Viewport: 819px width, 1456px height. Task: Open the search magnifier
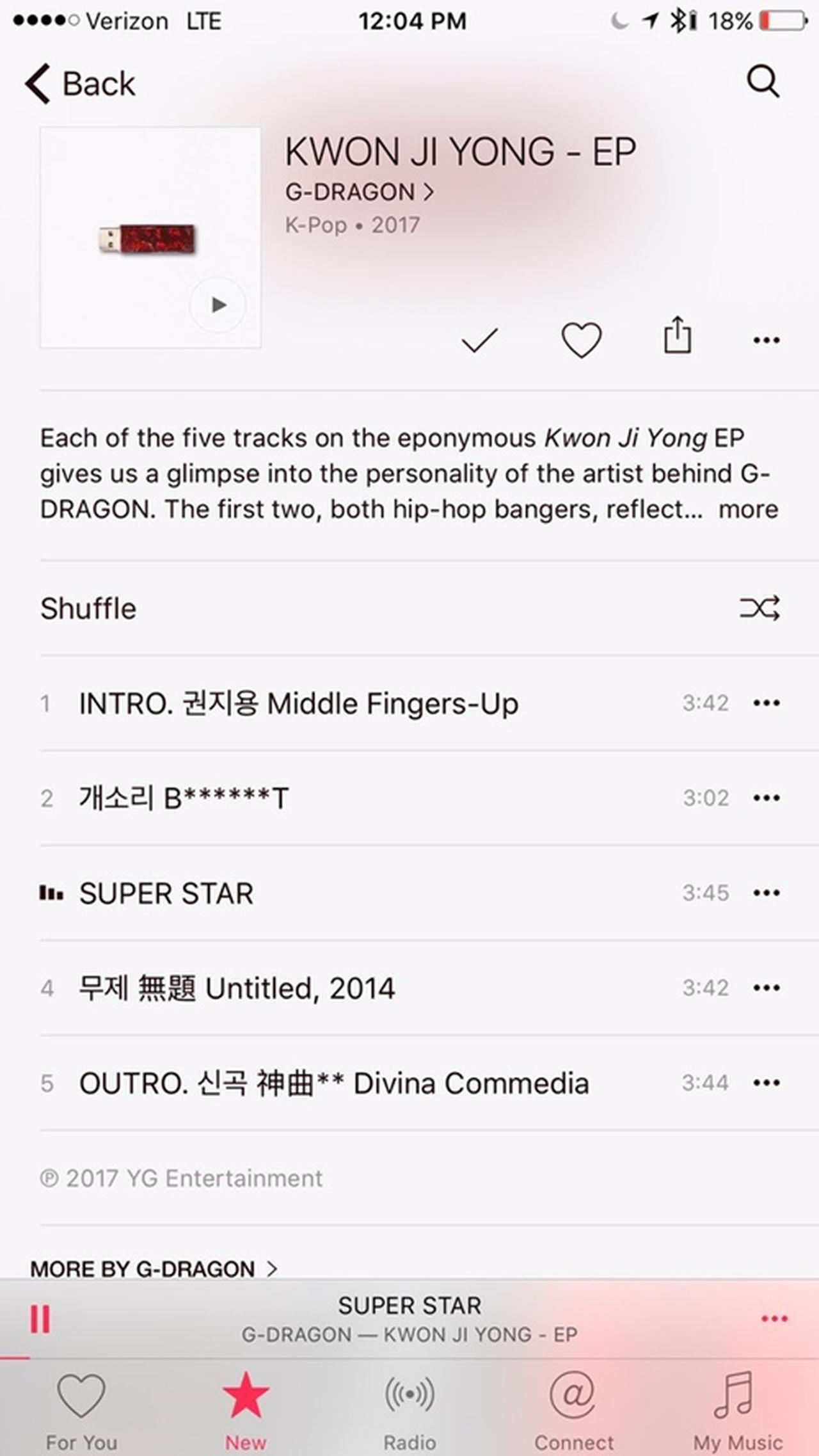point(763,81)
